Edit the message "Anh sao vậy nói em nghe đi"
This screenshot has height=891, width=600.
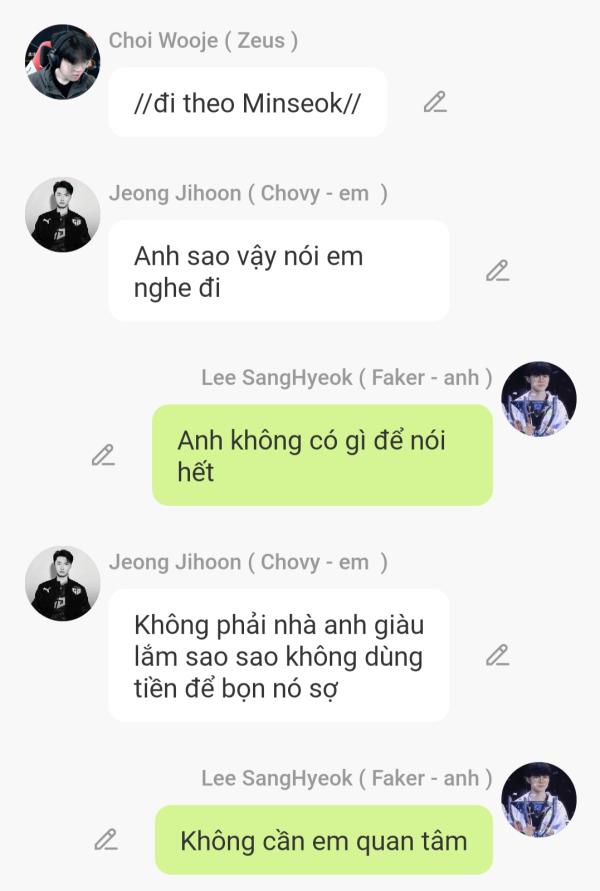pos(497,271)
